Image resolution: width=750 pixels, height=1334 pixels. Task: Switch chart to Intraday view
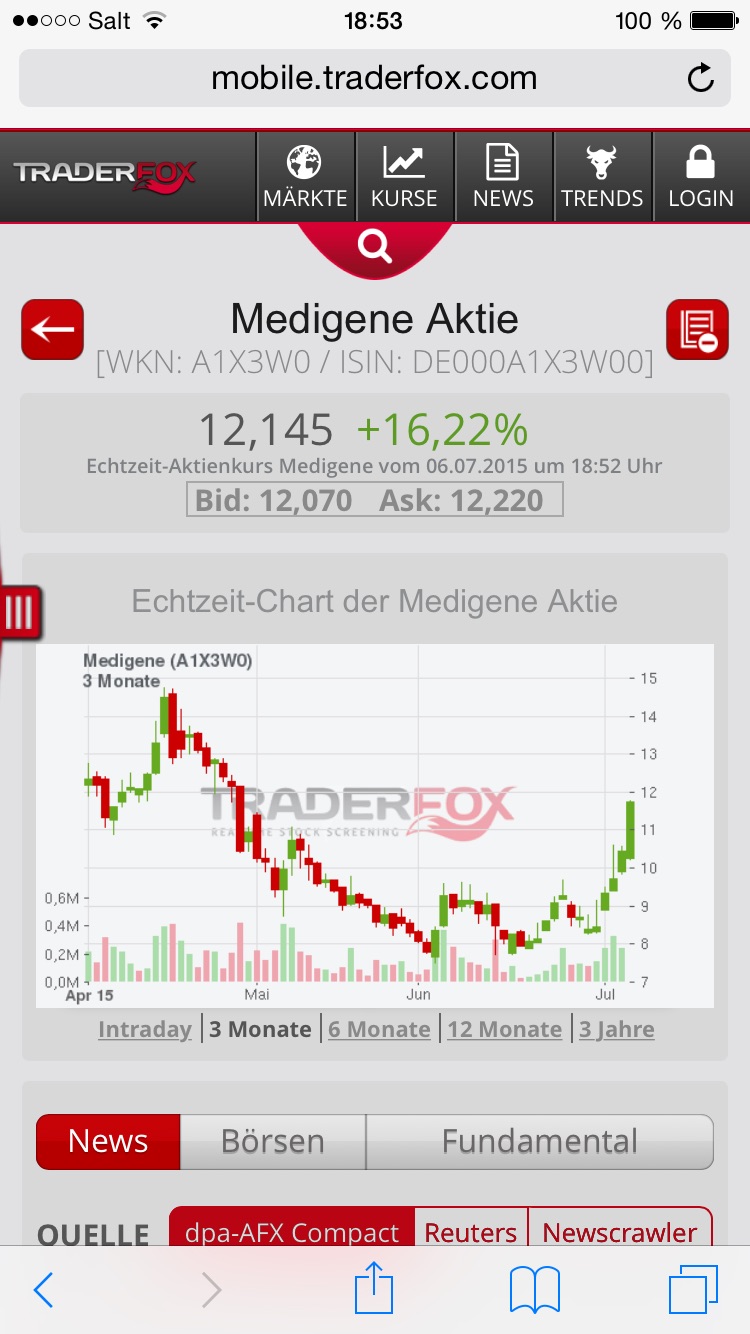[x=144, y=1029]
